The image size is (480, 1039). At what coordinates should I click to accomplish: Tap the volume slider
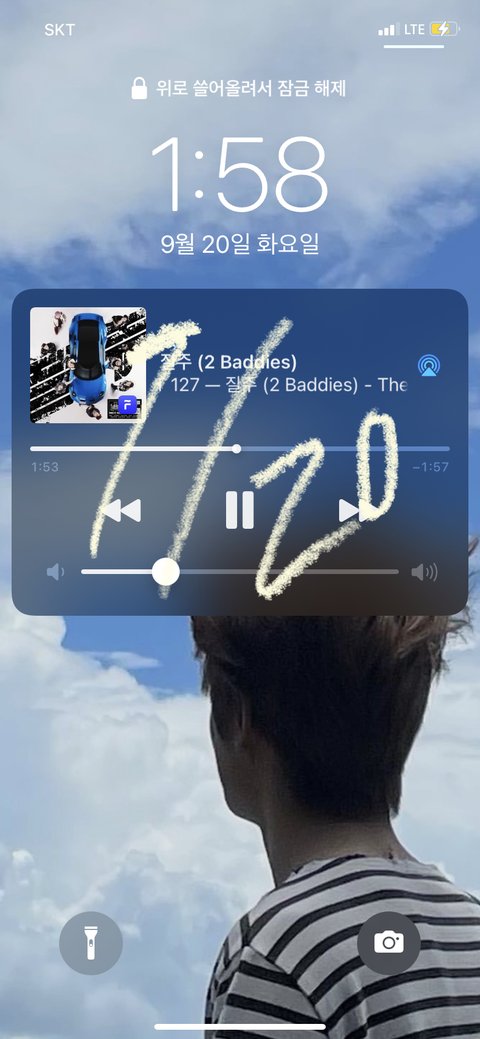pyautogui.click(x=240, y=572)
